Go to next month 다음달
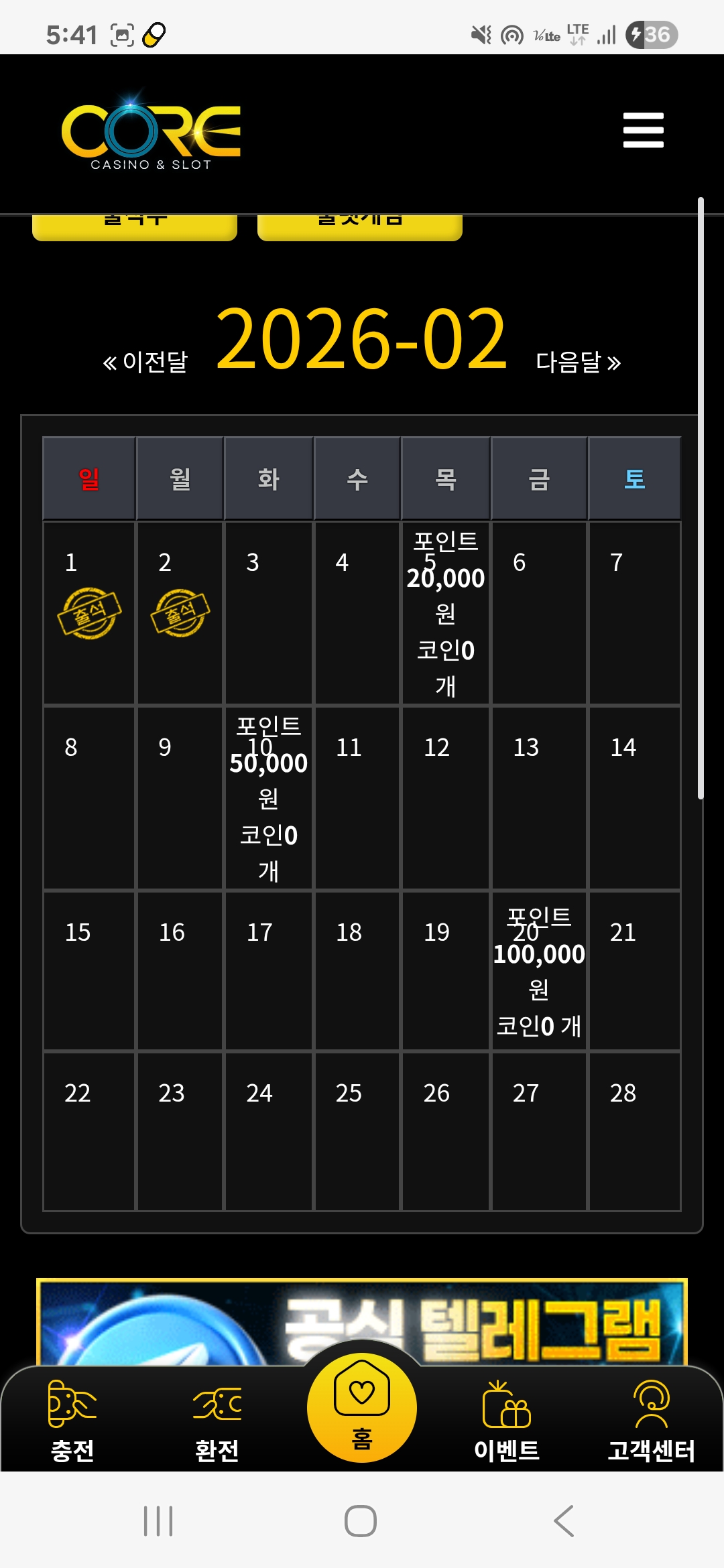Viewport: 724px width, 1568px height. [578, 363]
